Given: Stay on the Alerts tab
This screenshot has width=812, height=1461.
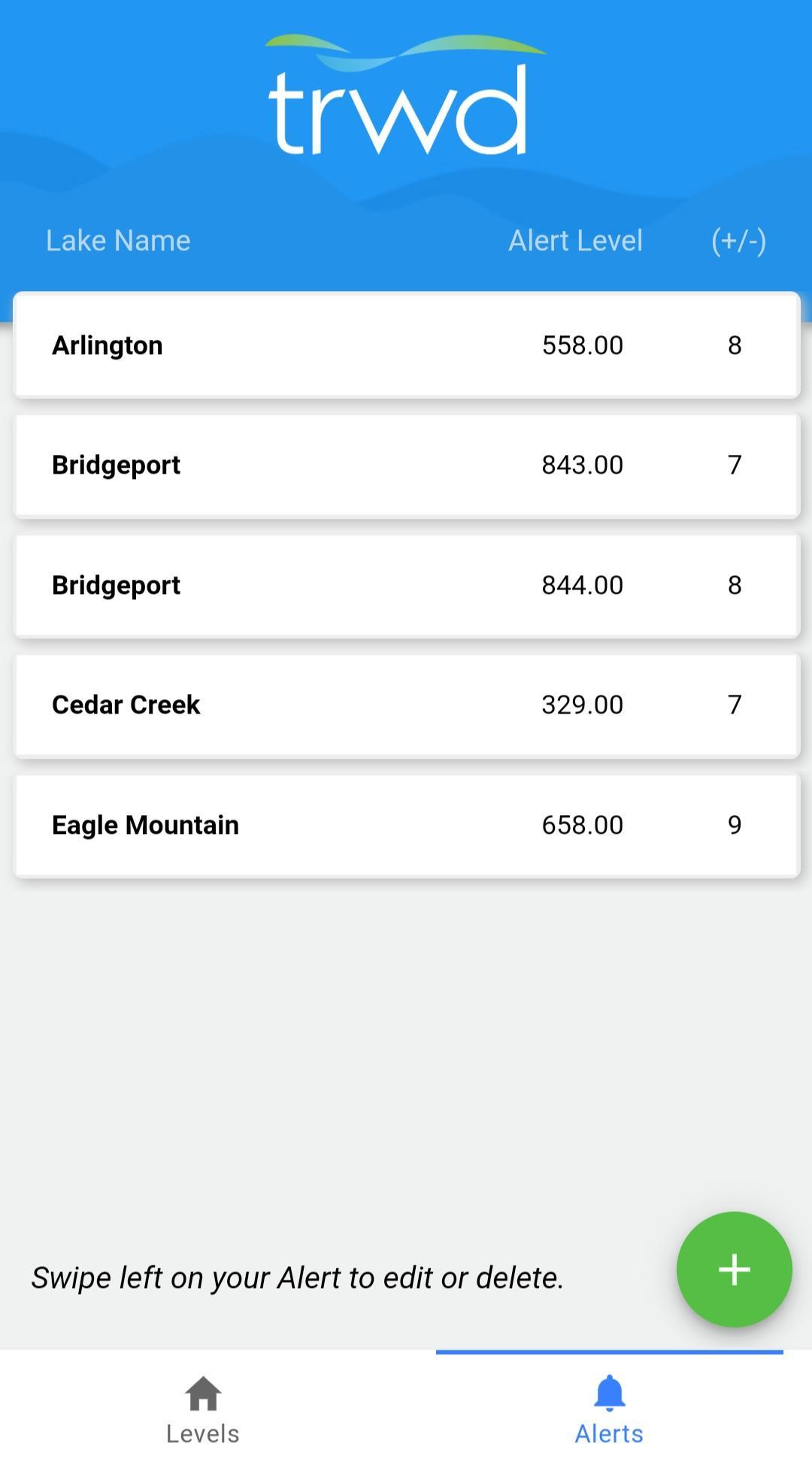Looking at the screenshot, I should (x=608, y=1414).
